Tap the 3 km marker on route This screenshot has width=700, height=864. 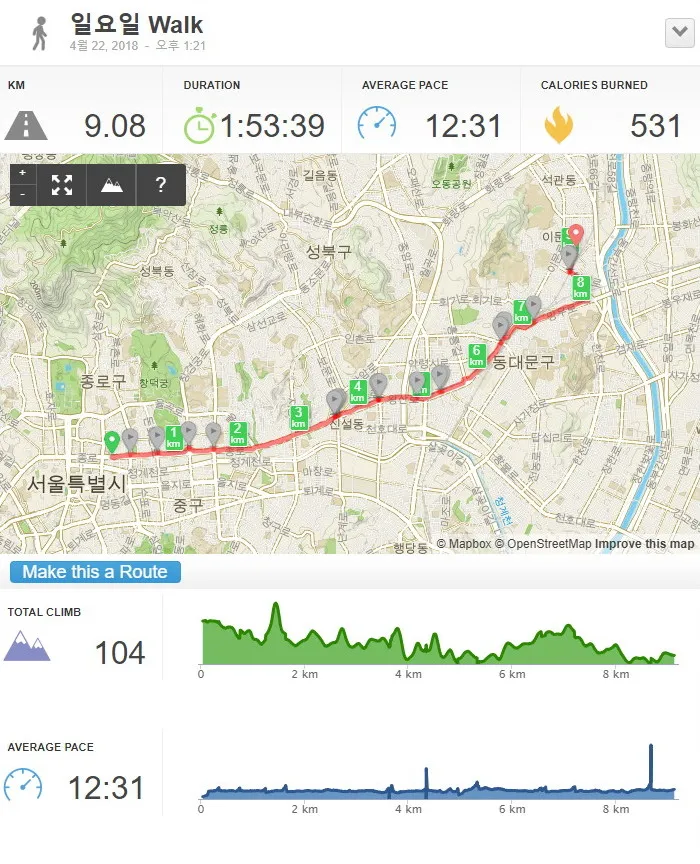click(x=298, y=417)
